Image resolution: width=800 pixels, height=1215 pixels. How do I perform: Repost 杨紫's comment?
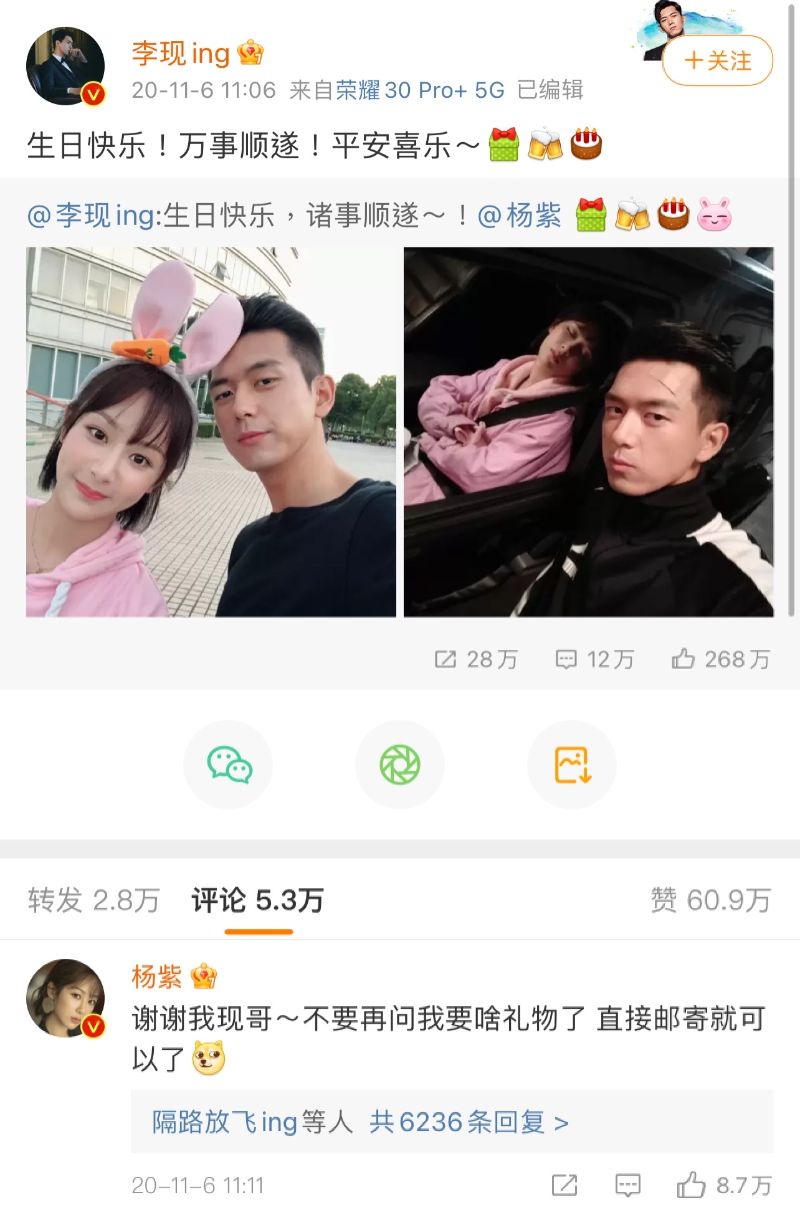[x=564, y=1186]
